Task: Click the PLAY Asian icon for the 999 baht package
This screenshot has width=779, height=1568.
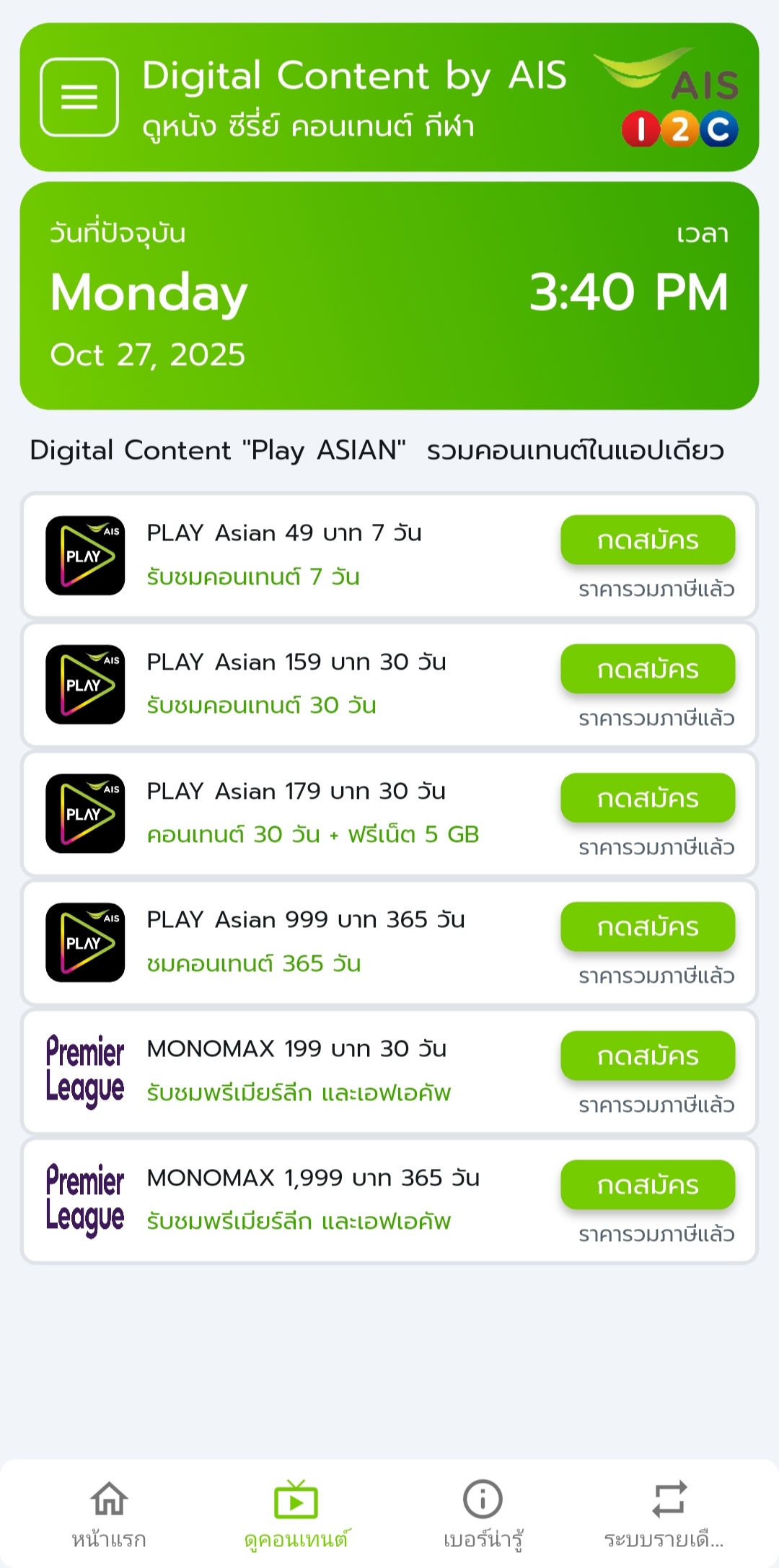Action: coord(87,943)
